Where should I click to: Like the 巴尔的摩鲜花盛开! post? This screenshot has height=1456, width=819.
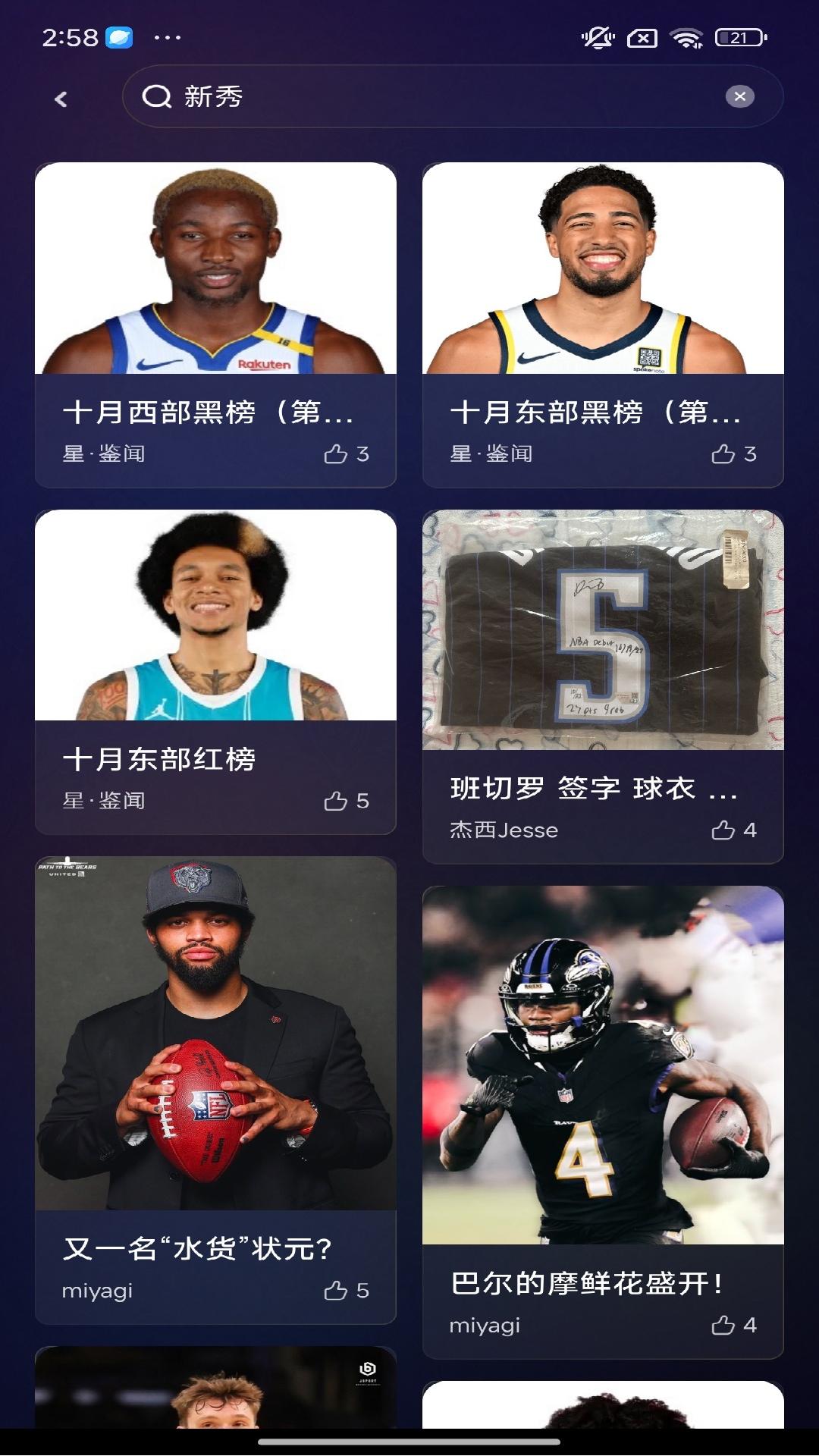723,1326
